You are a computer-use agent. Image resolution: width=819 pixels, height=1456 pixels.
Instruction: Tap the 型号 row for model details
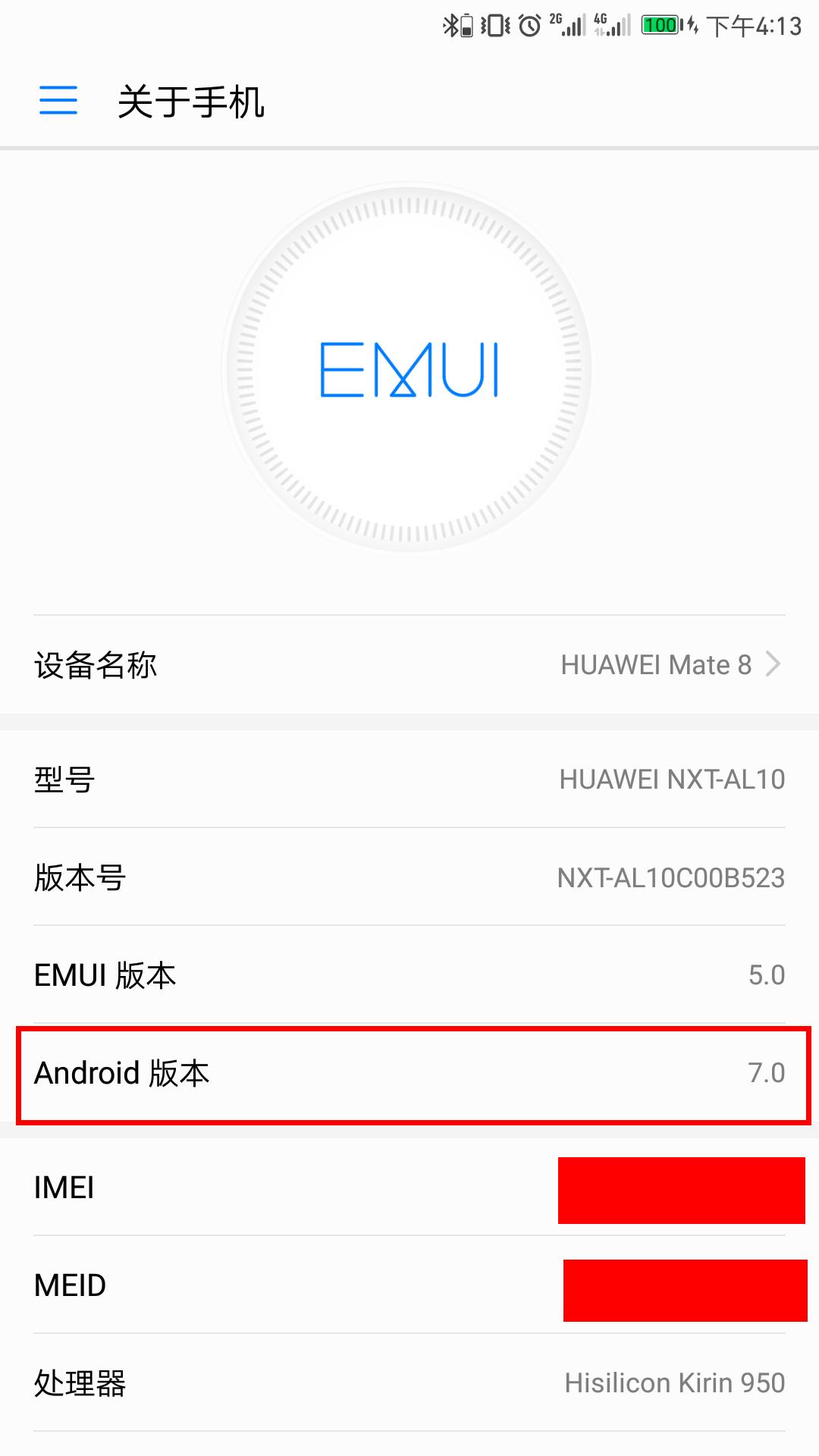point(409,780)
